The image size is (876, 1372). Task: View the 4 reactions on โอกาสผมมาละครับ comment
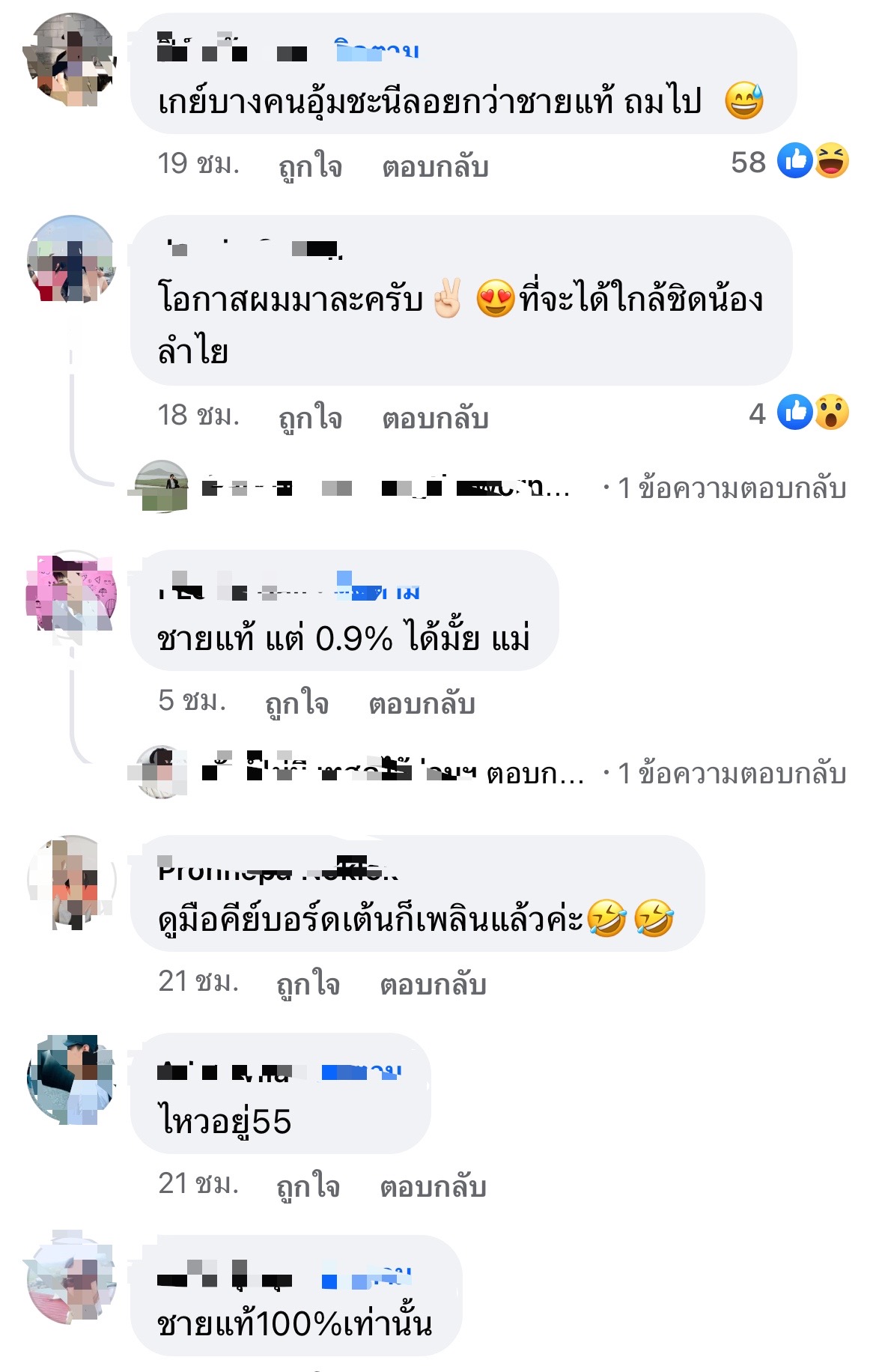click(x=799, y=413)
